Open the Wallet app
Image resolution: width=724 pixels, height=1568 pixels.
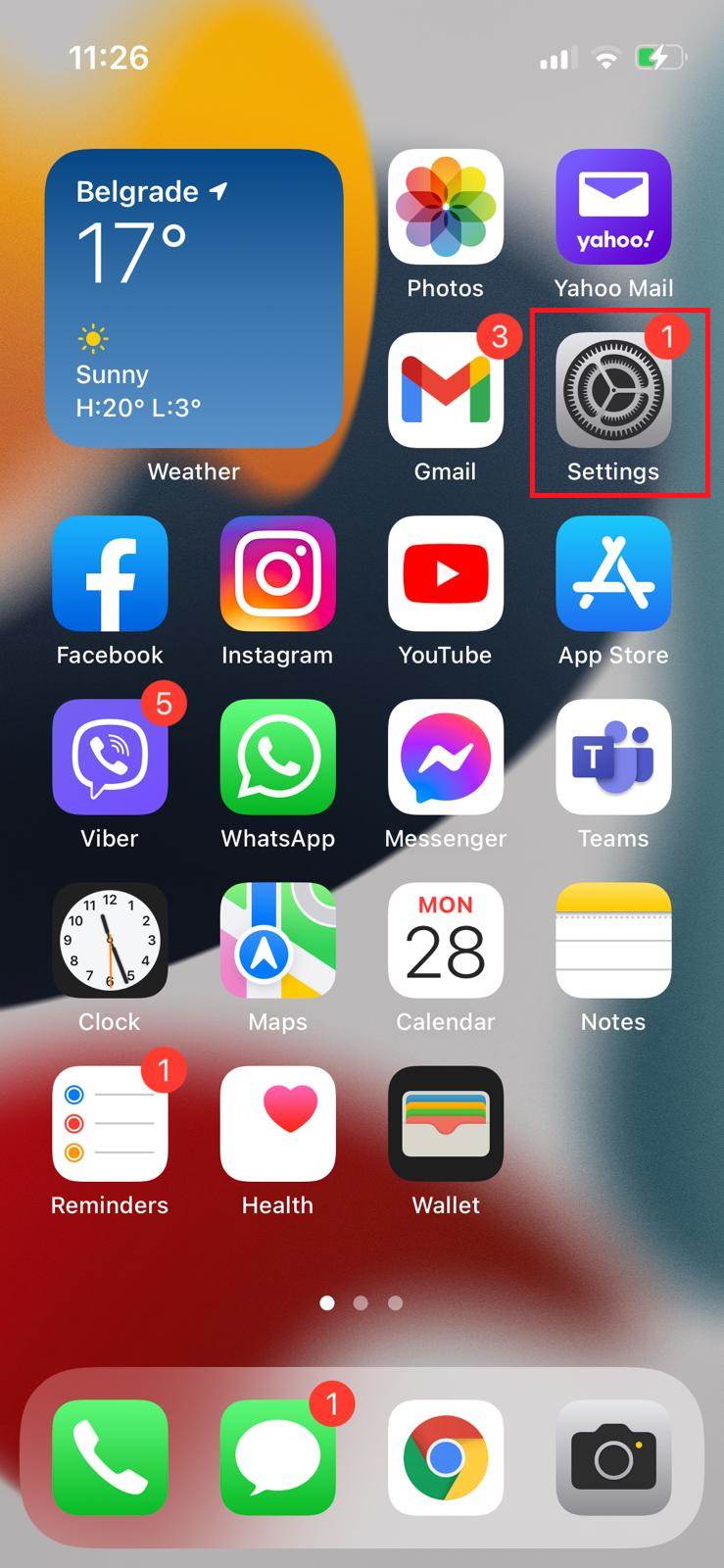point(446,1123)
